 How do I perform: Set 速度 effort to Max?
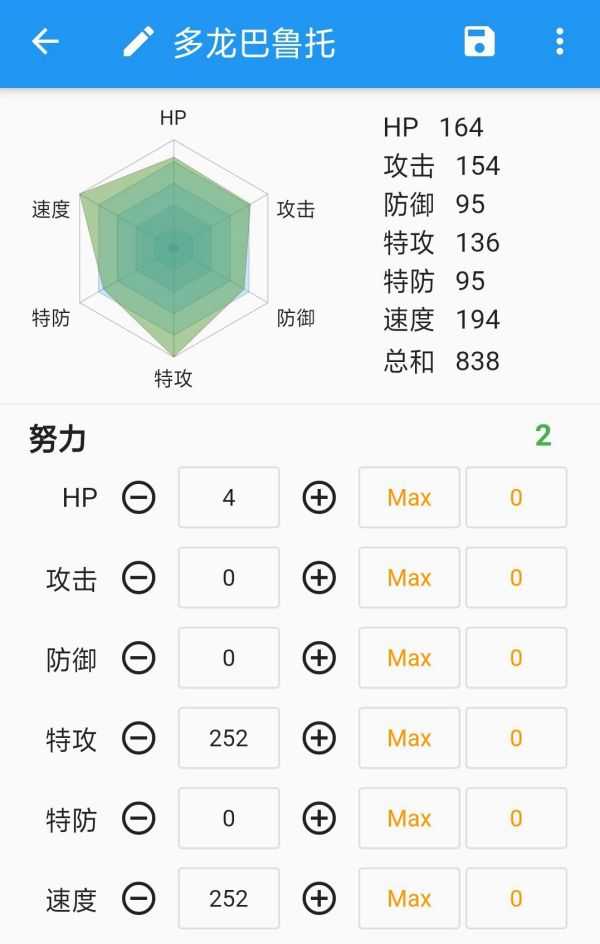point(409,898)
